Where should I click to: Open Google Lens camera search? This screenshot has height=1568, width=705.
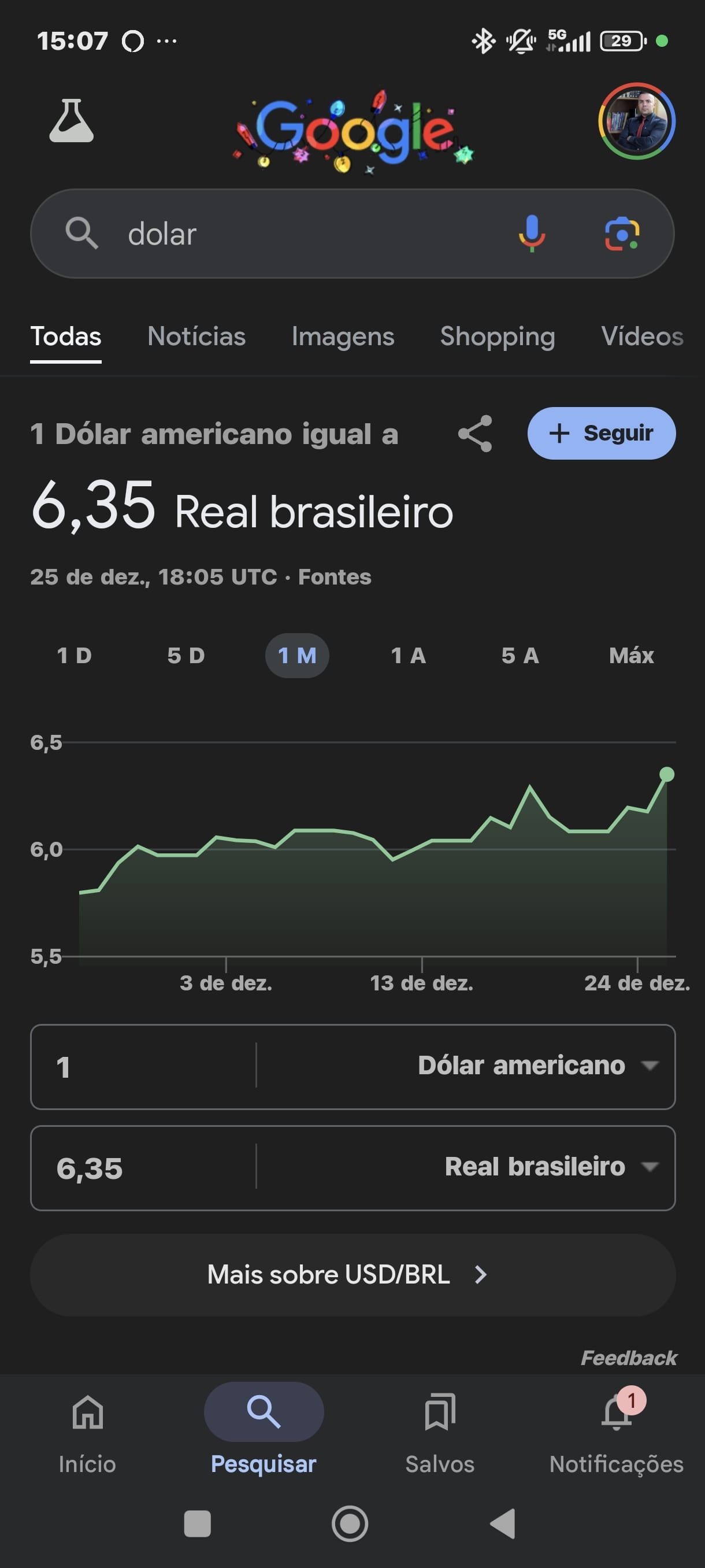point(622,234)
